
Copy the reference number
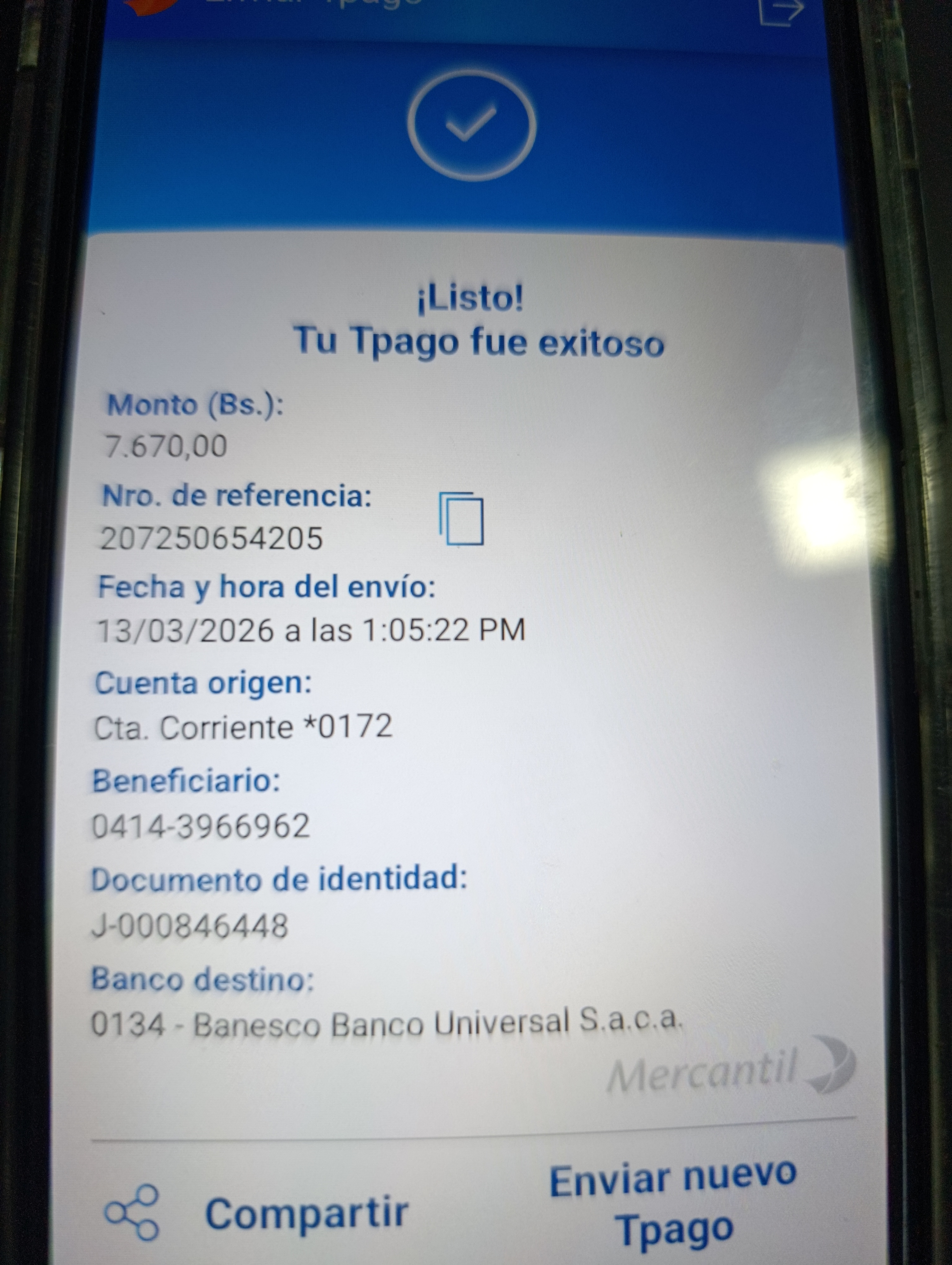tap(461, 519)
